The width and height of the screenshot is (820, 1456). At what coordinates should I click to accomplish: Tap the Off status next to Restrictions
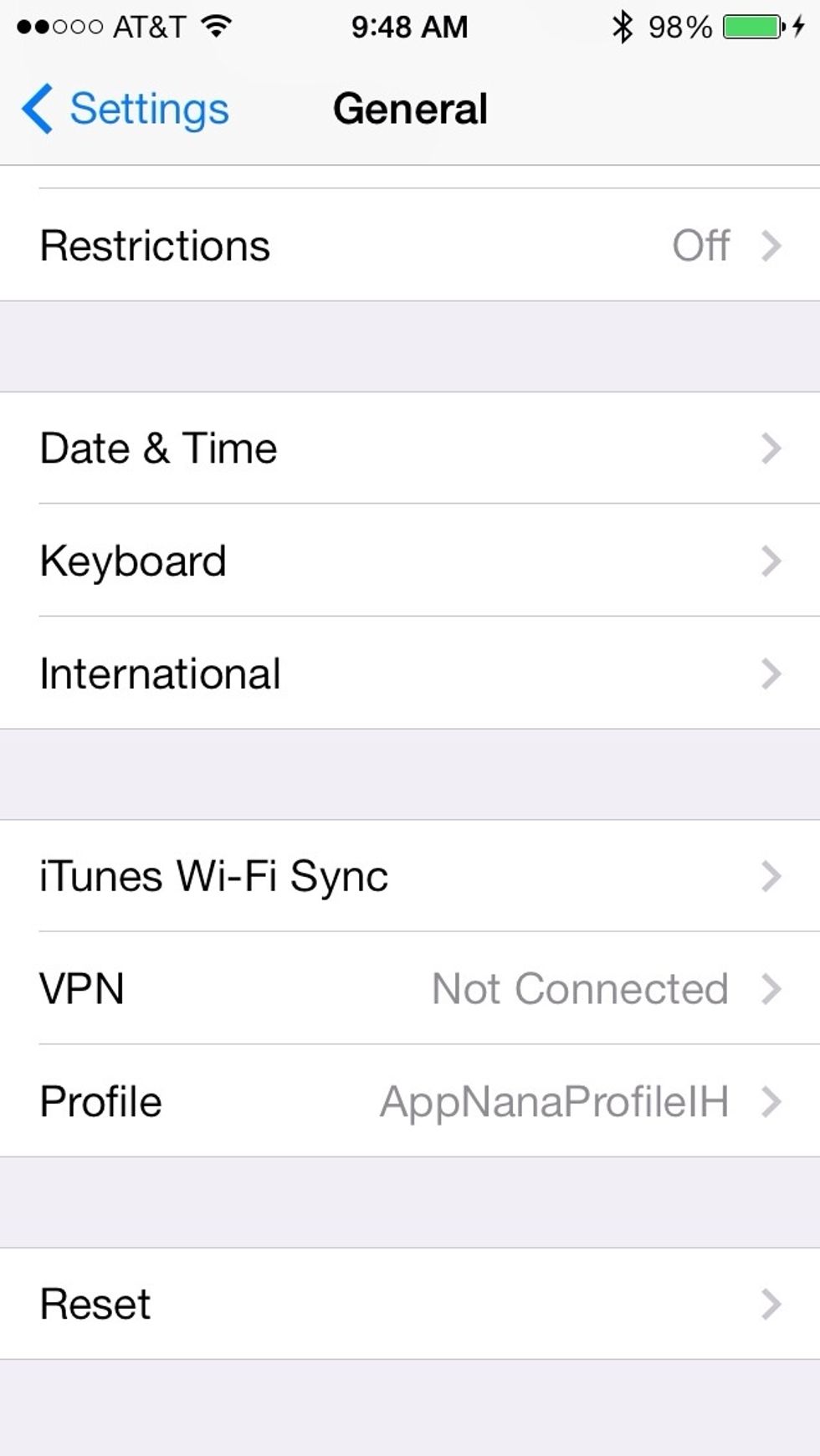[x=701, y=244]
